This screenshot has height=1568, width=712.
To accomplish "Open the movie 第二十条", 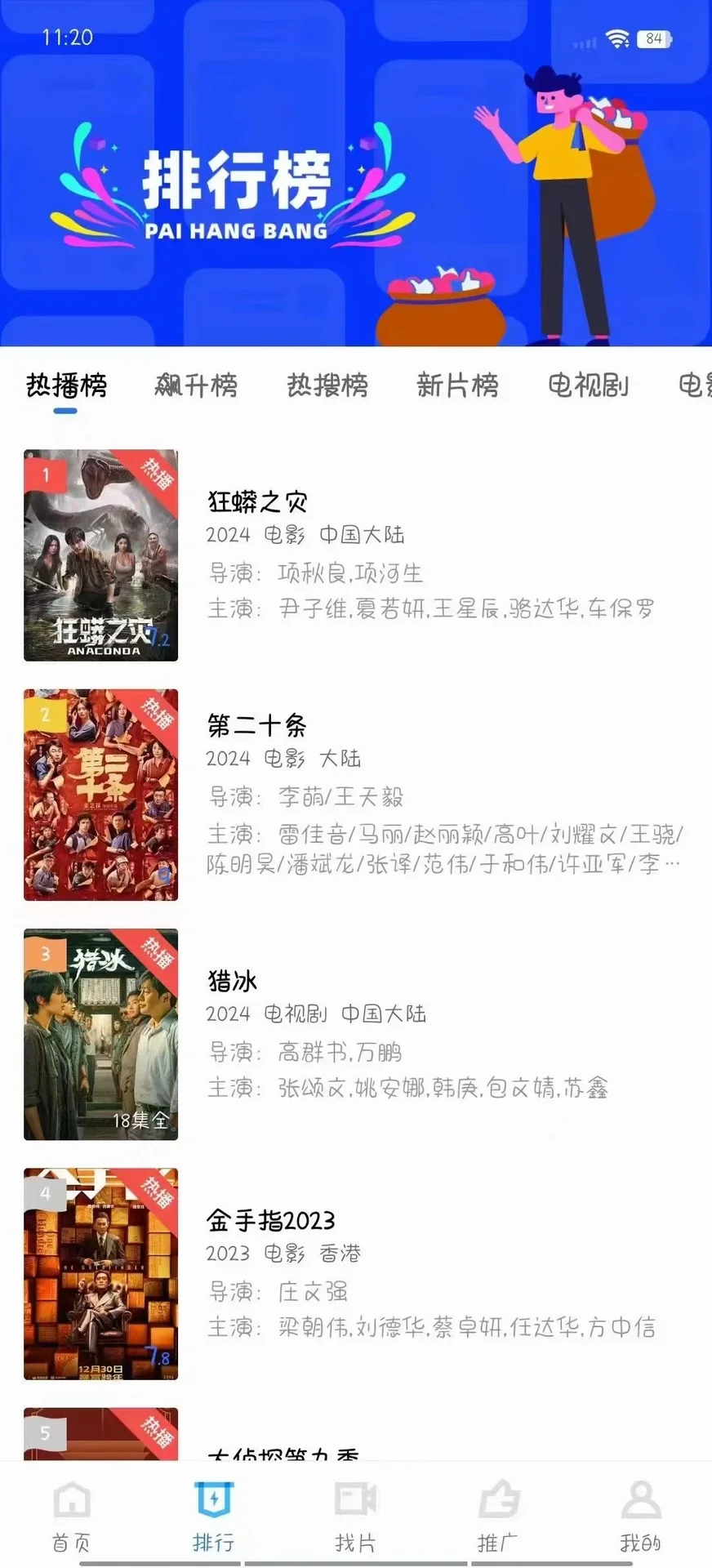I will [x=356, y=795].
